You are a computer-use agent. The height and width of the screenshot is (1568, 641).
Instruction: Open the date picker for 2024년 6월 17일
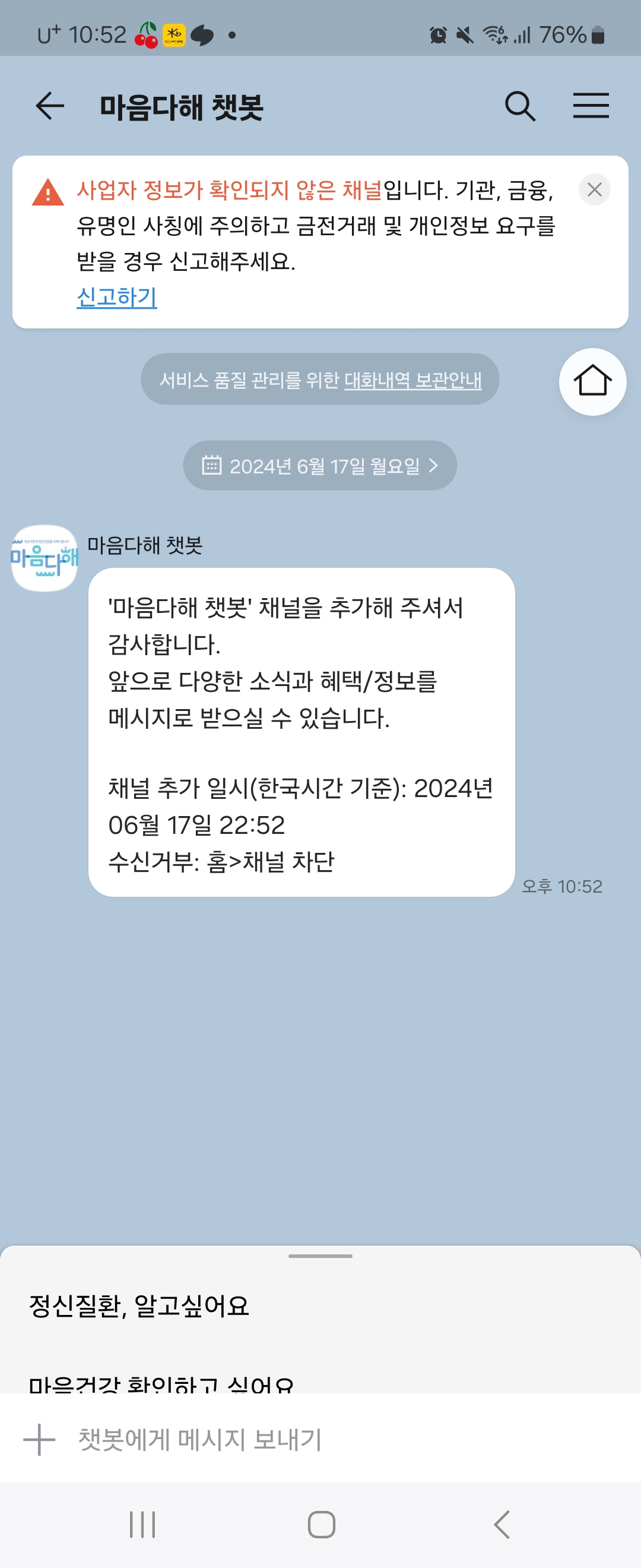coord(320,466)
